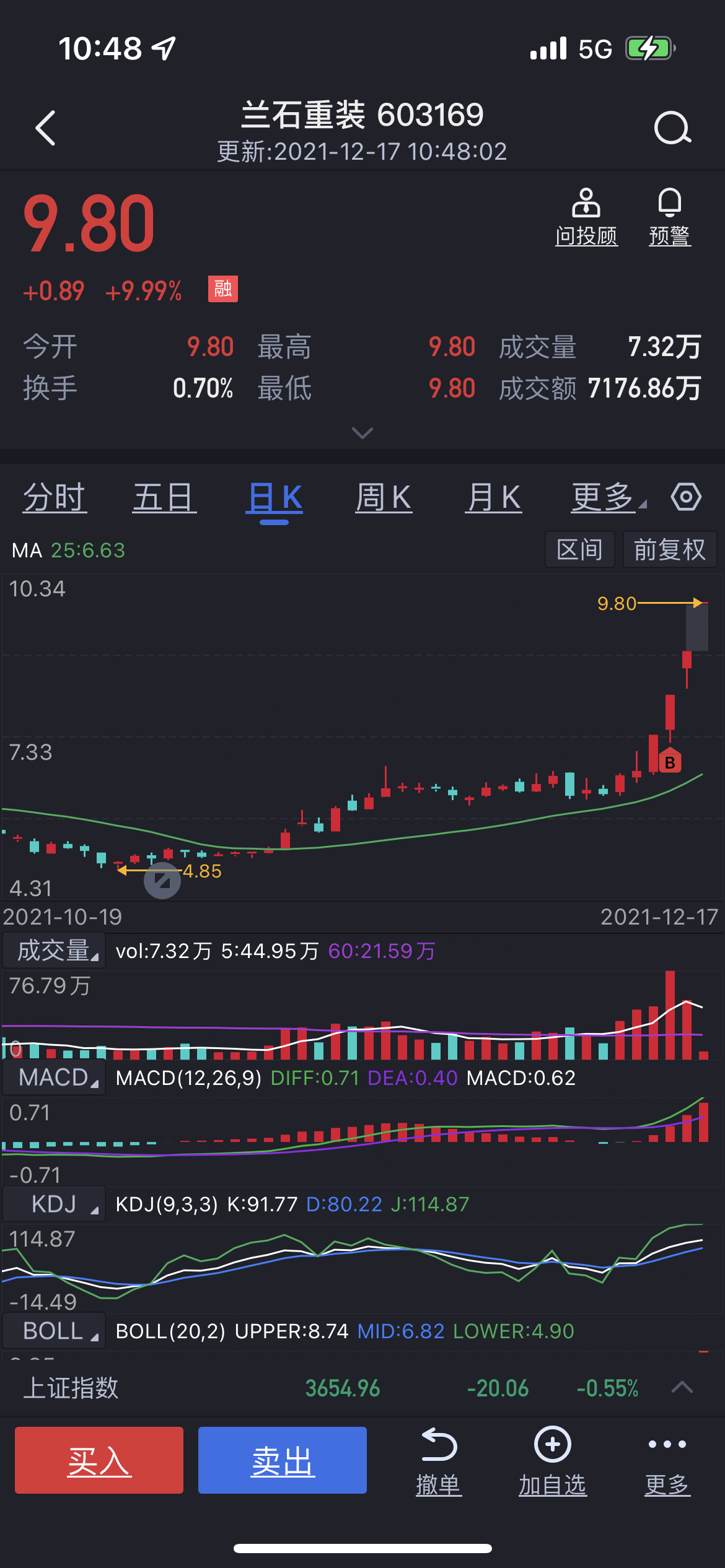Open the stock search icon
The height and width of the screenshot is (1568, 725).
672,128
